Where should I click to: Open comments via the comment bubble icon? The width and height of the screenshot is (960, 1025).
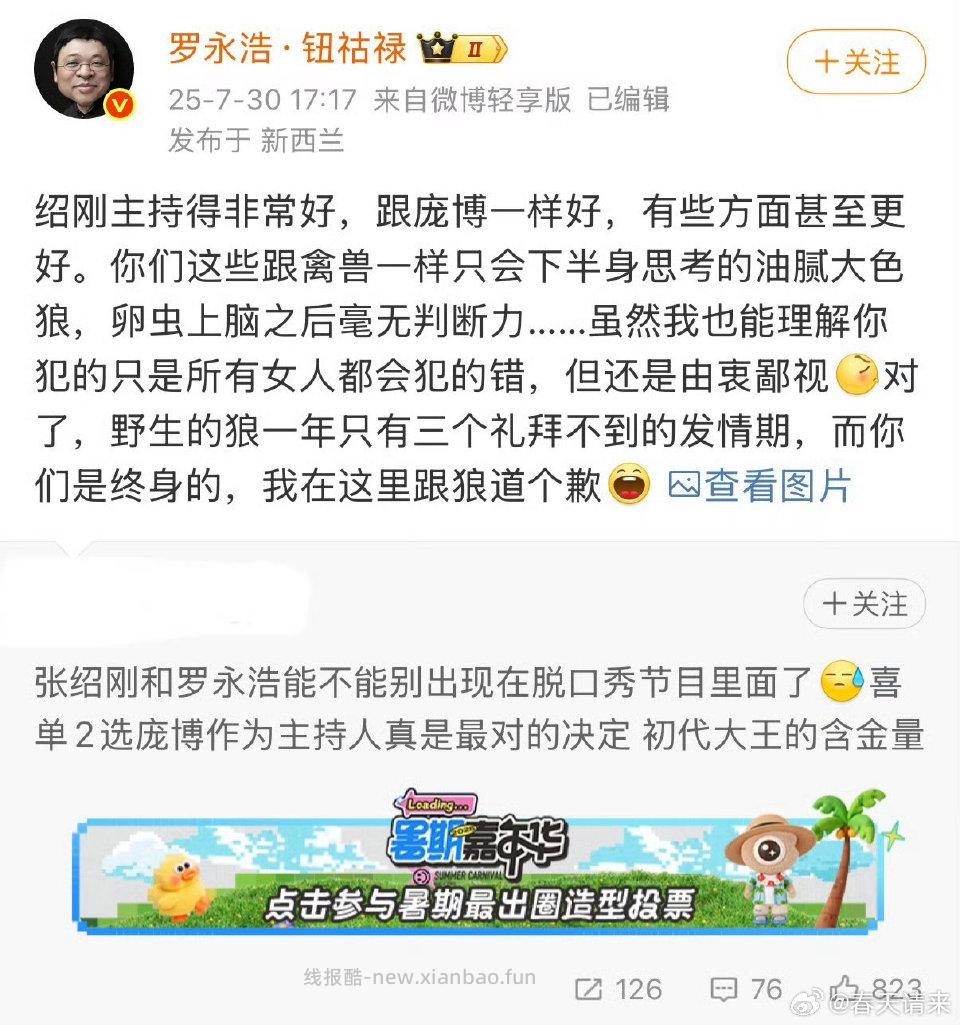pos(723,989)
